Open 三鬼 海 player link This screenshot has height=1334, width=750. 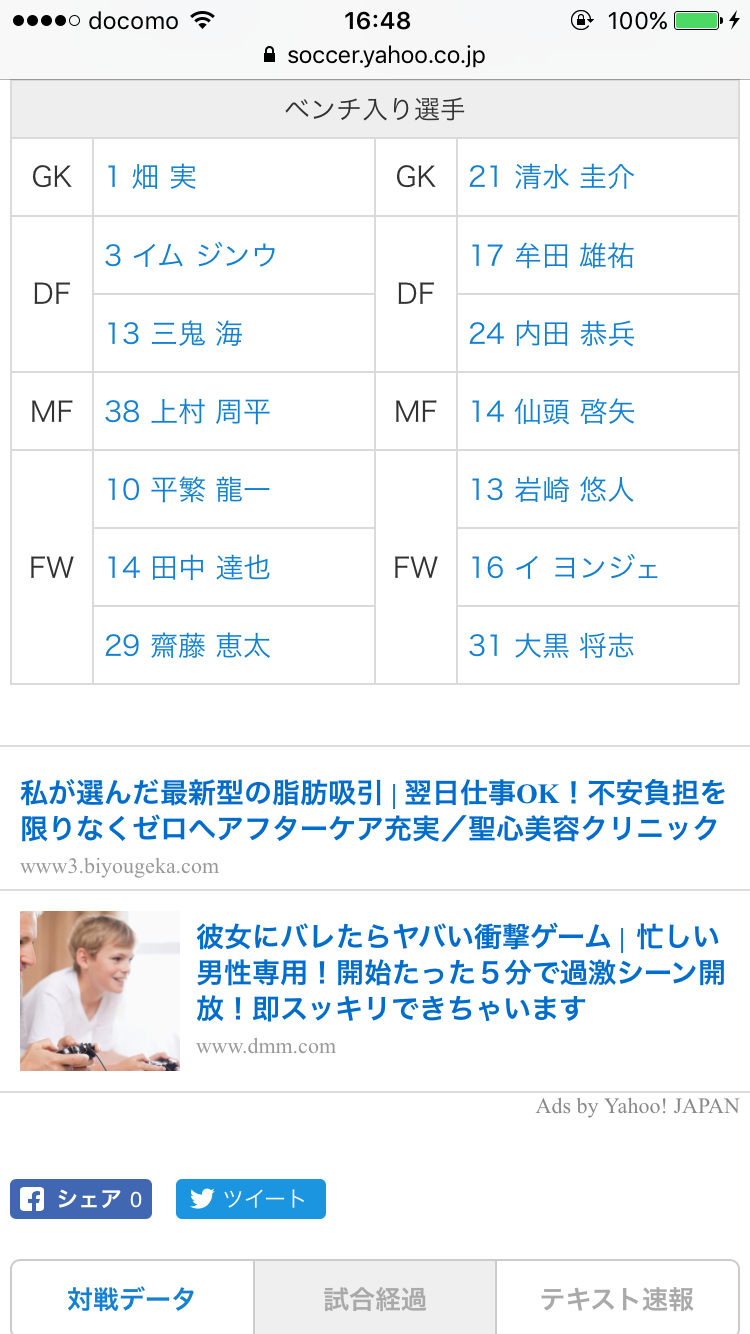tap(175, 333)
